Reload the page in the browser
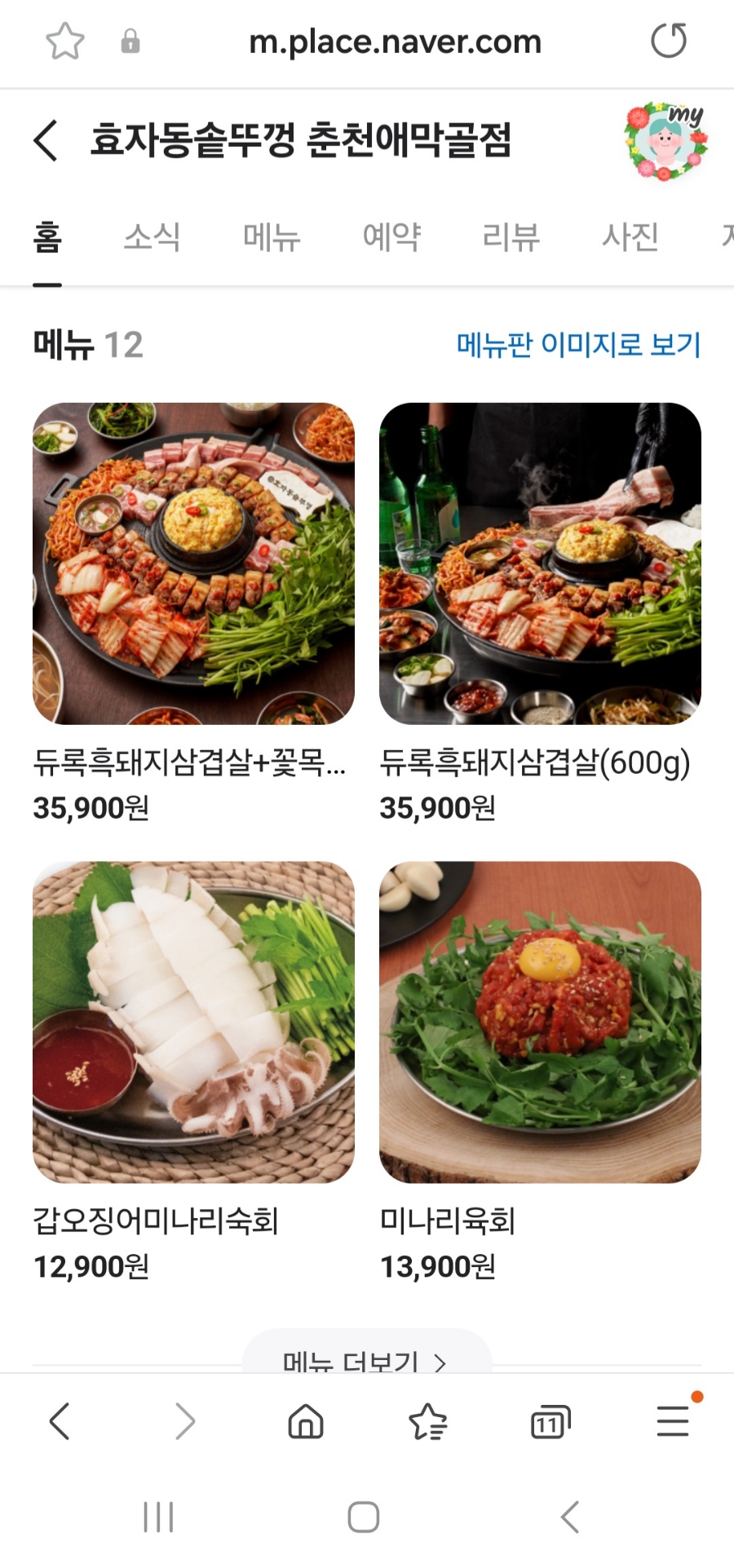 (669, 41)
